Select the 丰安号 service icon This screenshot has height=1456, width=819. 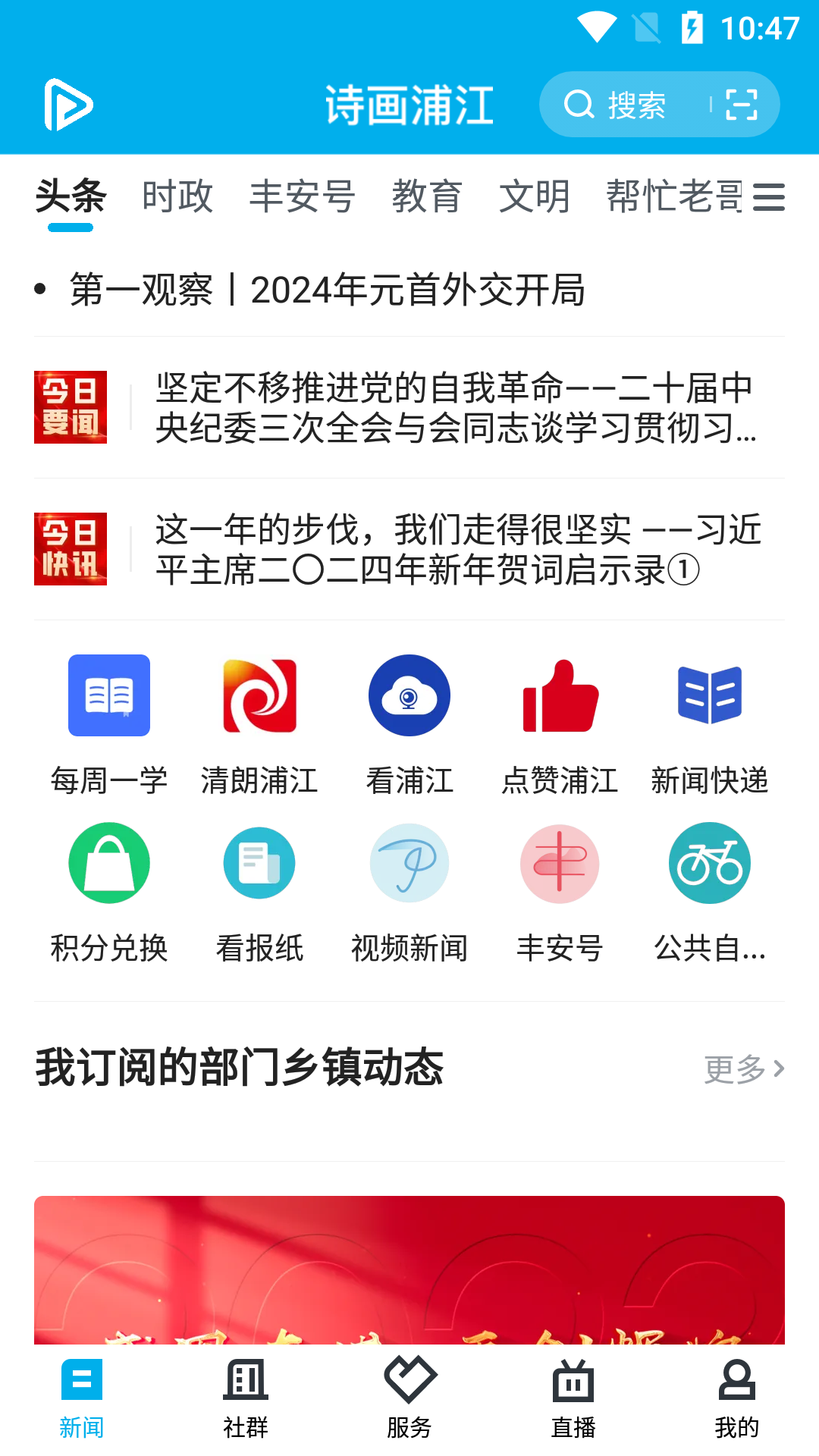[x=560, y=863]
